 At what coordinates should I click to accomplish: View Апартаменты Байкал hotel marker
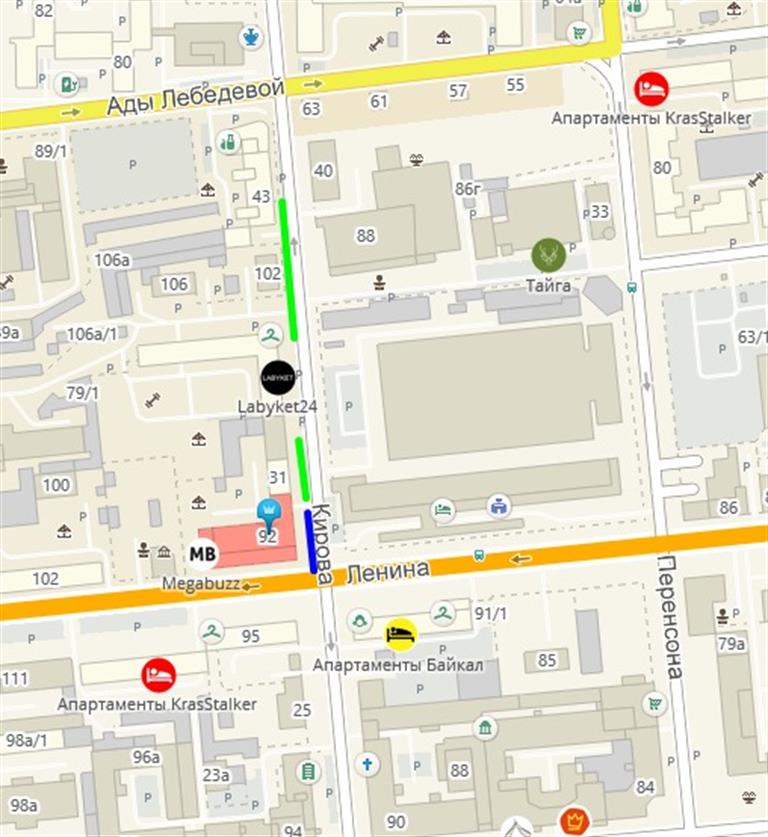point(401,634)
